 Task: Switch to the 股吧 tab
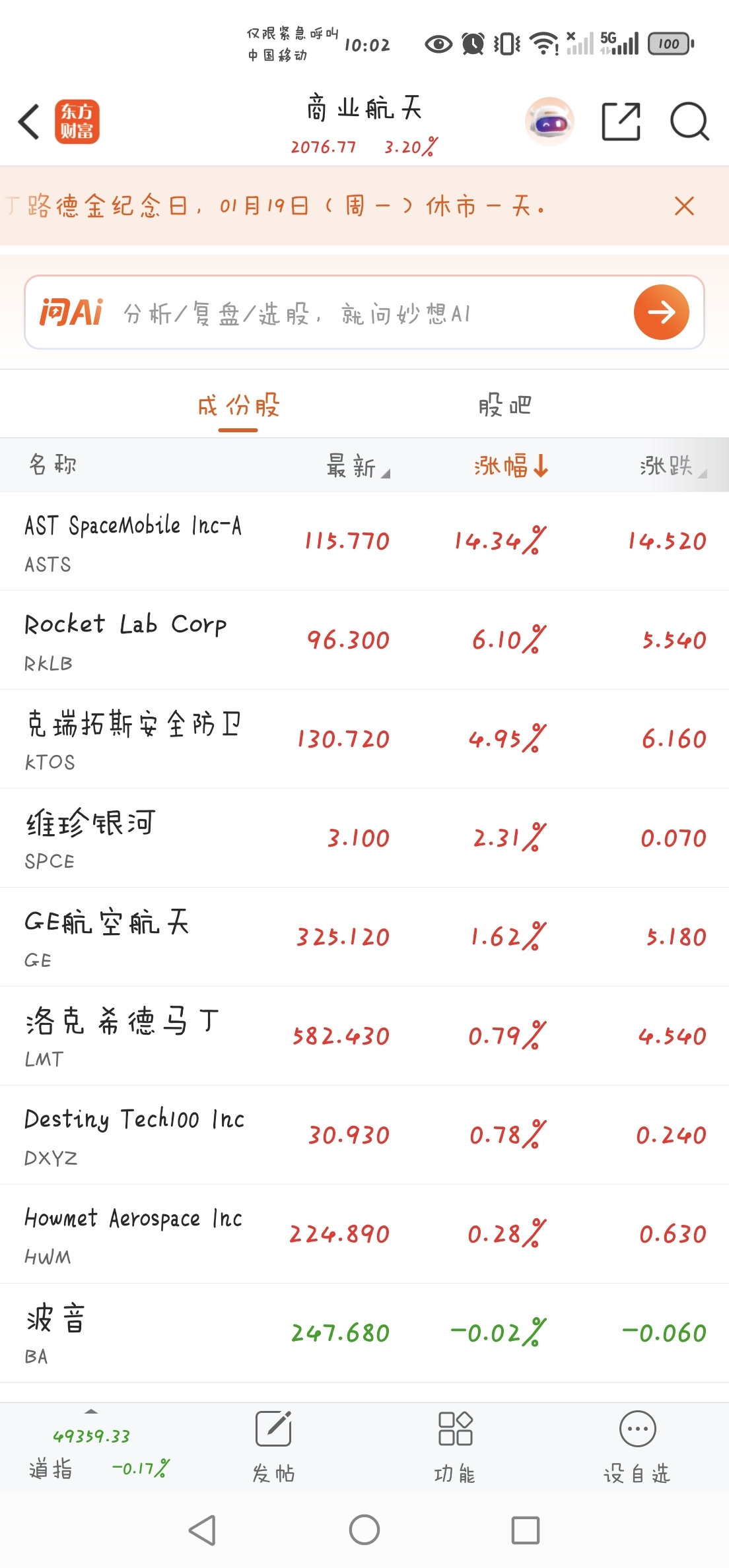coord(504,405)
